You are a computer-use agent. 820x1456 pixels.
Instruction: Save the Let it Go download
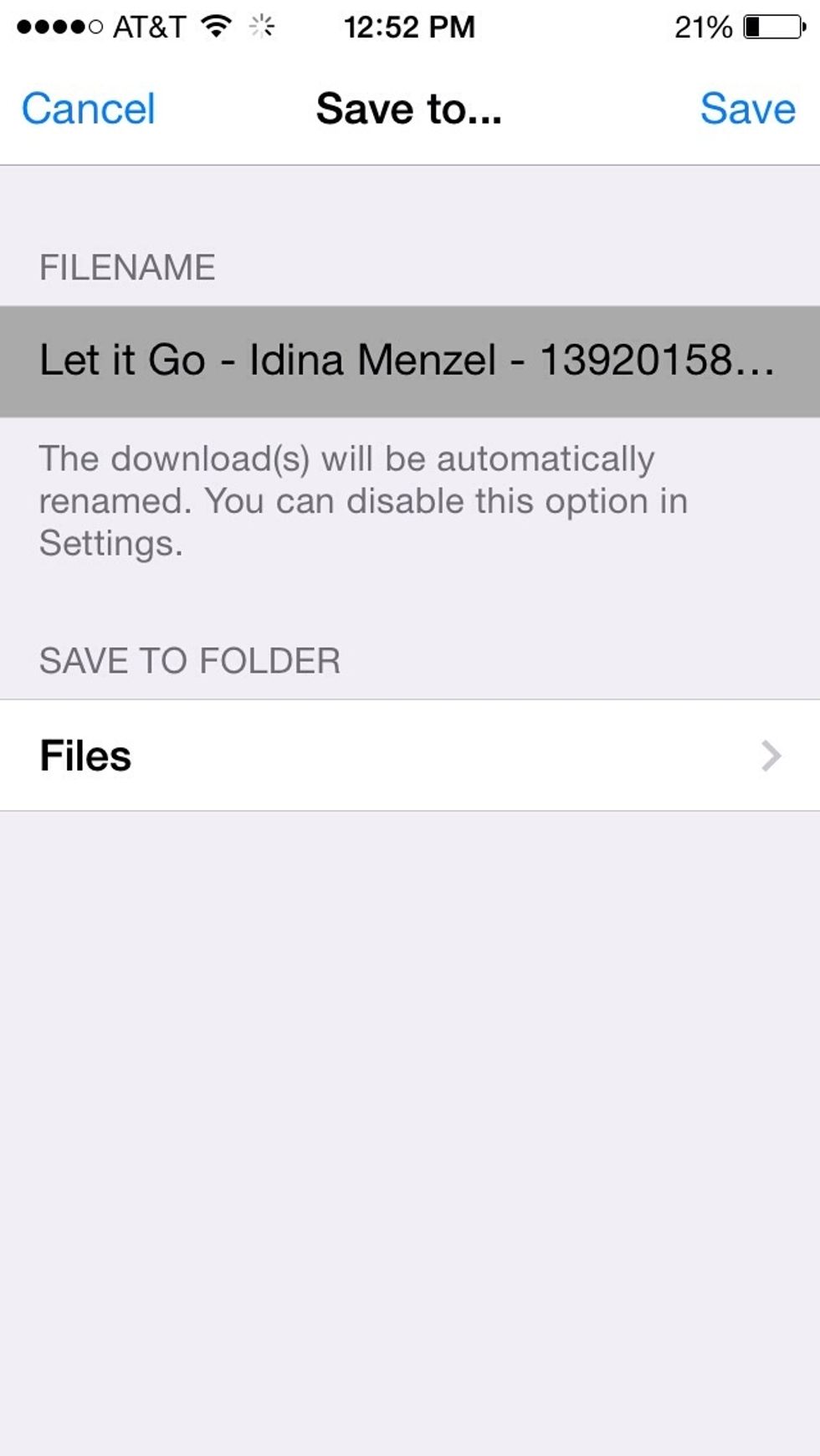pyautogui.click(x=749, y=108)
